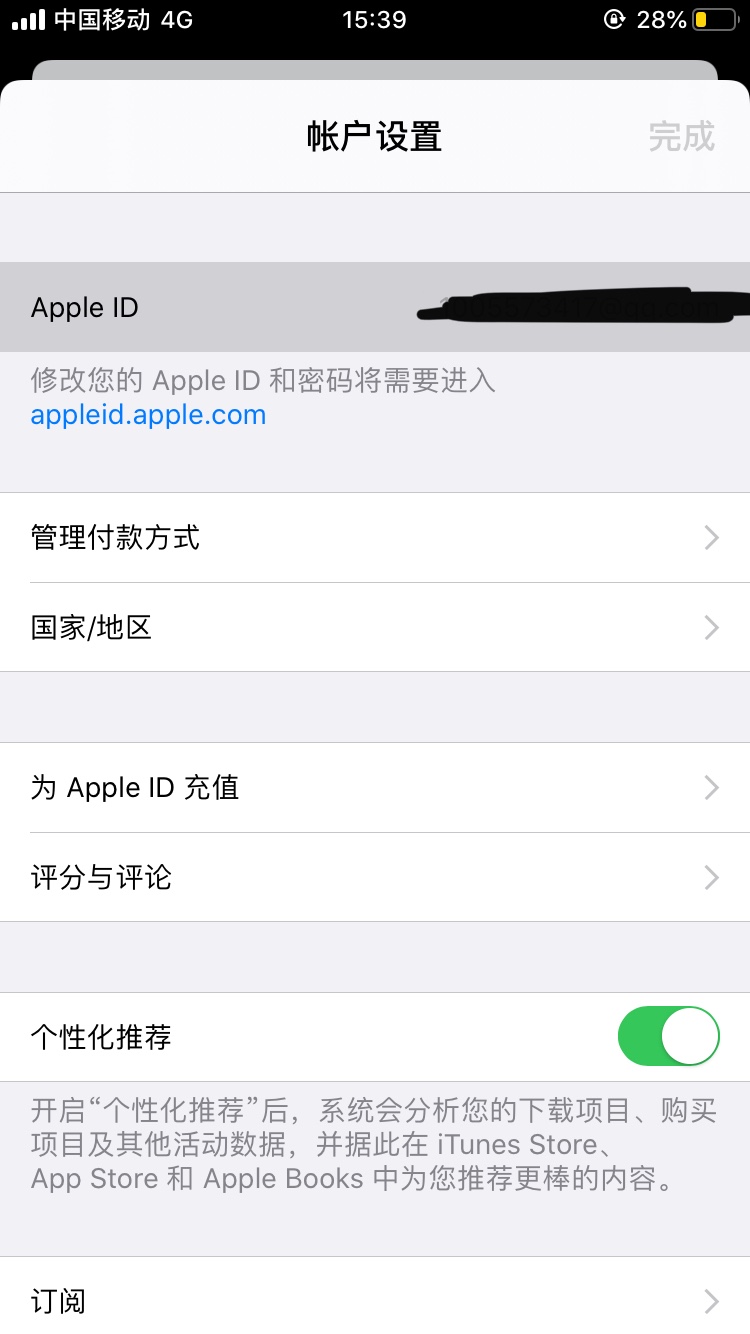Open 订阅 subscriptions
The image size is (750, 1334).
(x=375, y=1301)
